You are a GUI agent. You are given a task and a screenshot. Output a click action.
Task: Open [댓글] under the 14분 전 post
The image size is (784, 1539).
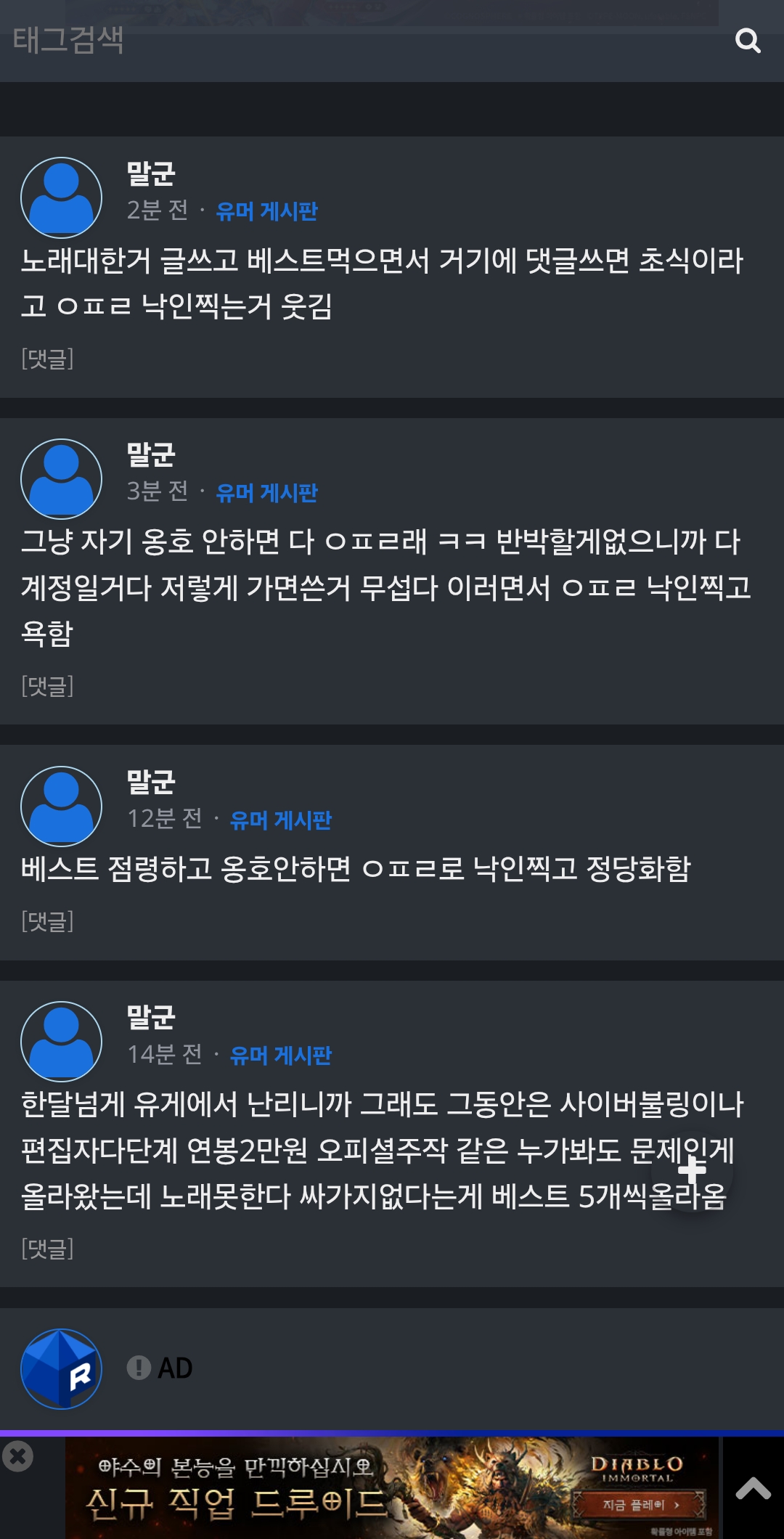[x=48, y=1249]
